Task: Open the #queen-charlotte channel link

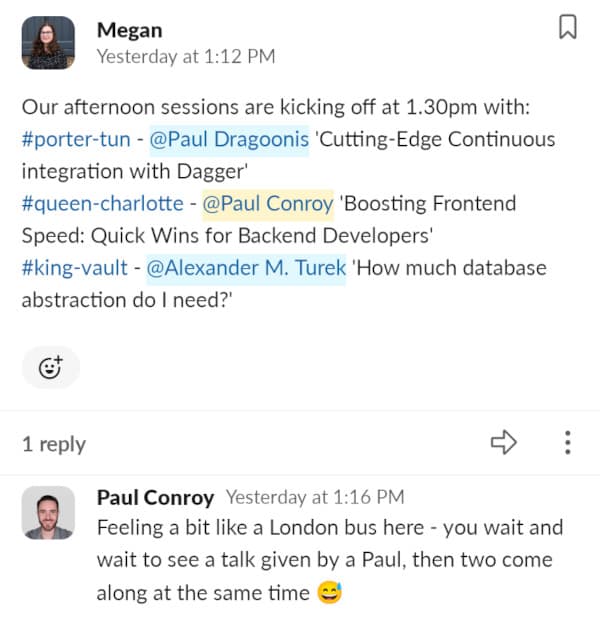Action: click(x=104, y=204)
